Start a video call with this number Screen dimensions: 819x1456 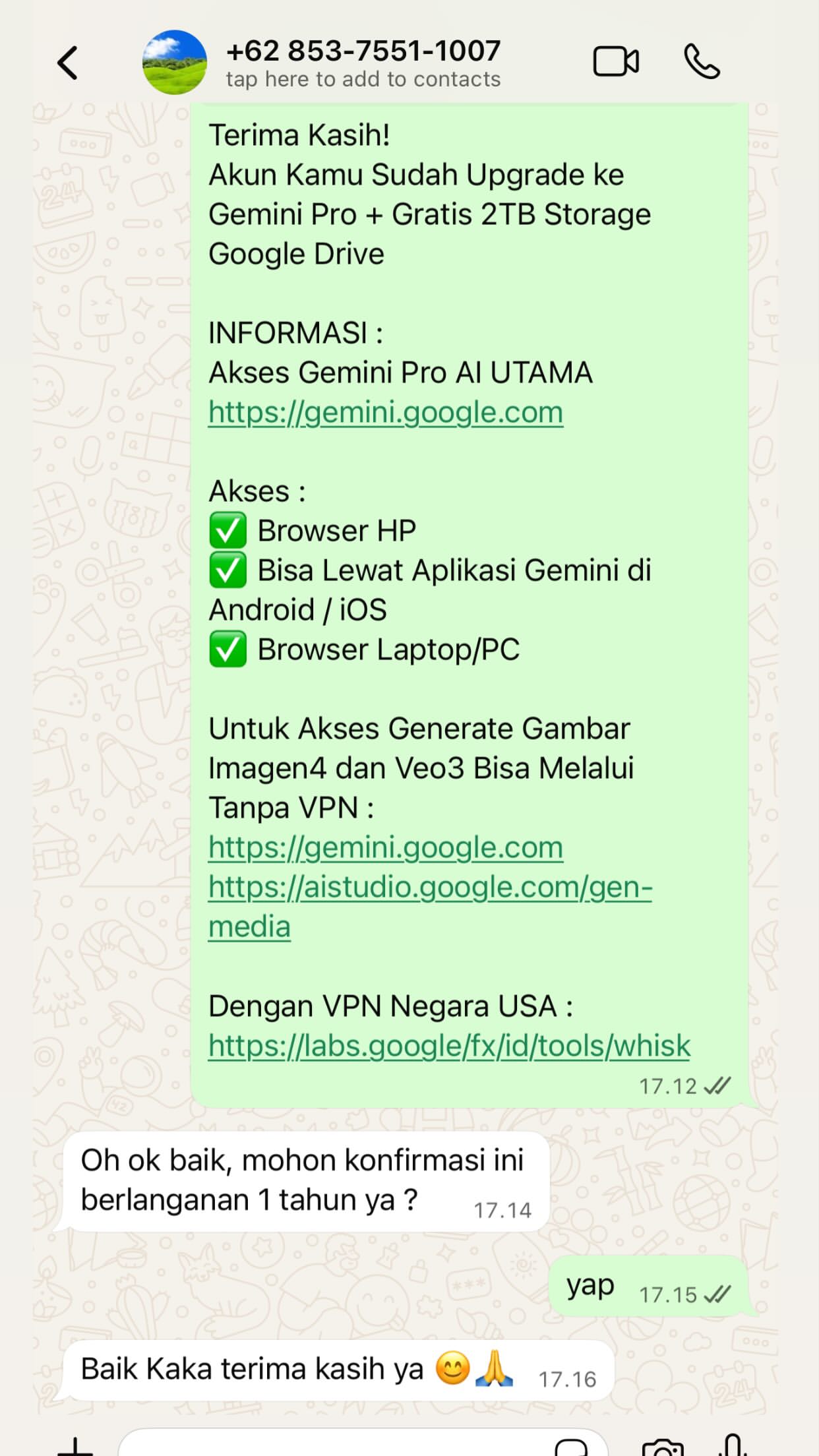pos(616,63)
